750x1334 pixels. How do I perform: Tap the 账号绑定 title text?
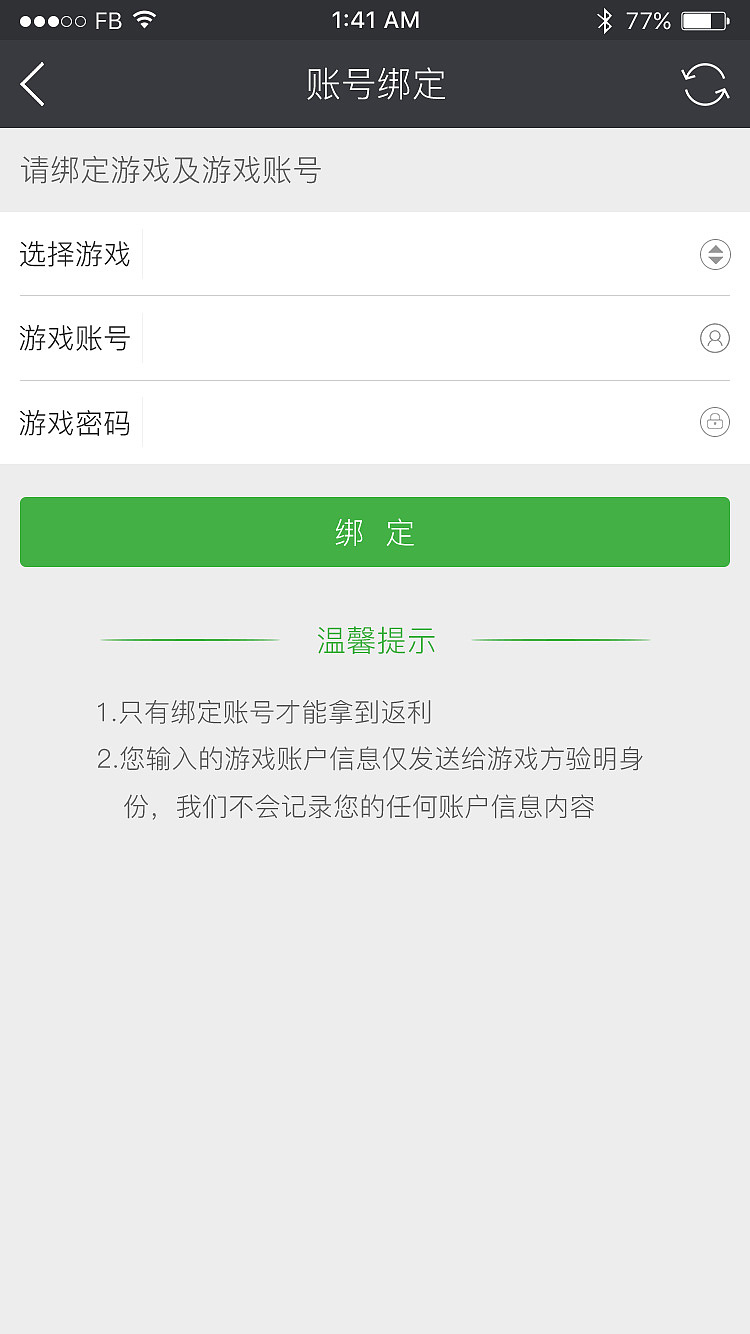tap(375, 84)
